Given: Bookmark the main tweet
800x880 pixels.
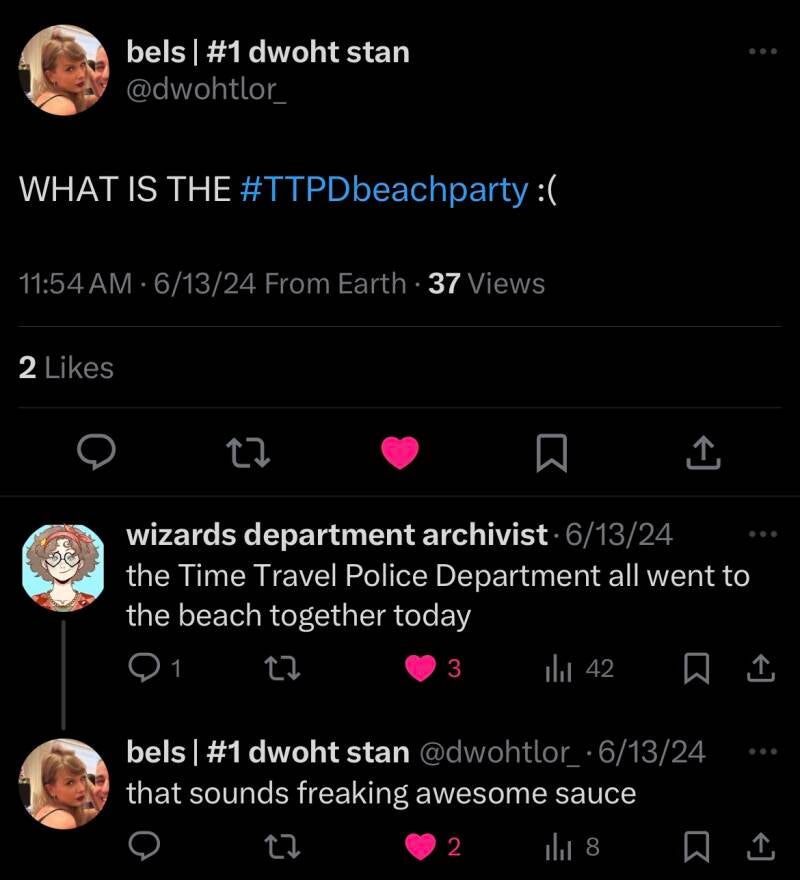Looking at the screenshot, I should (551, 454).
